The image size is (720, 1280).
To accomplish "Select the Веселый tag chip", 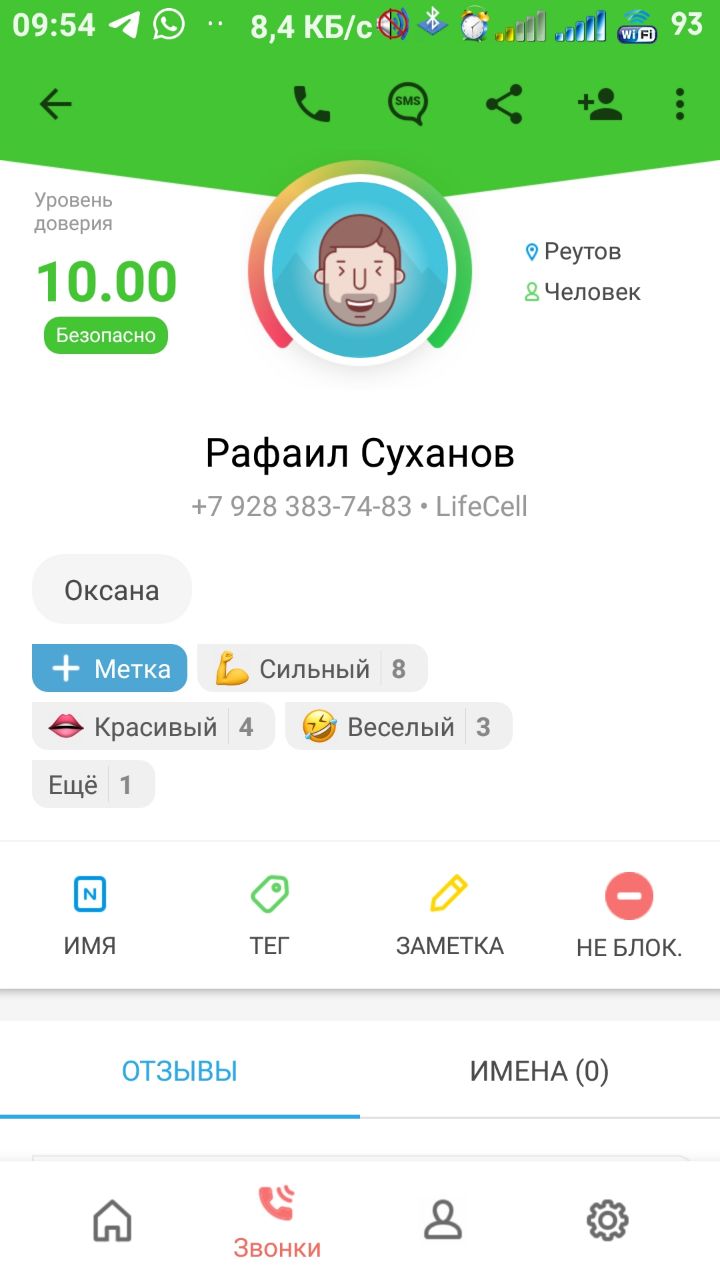I will 398,726.
